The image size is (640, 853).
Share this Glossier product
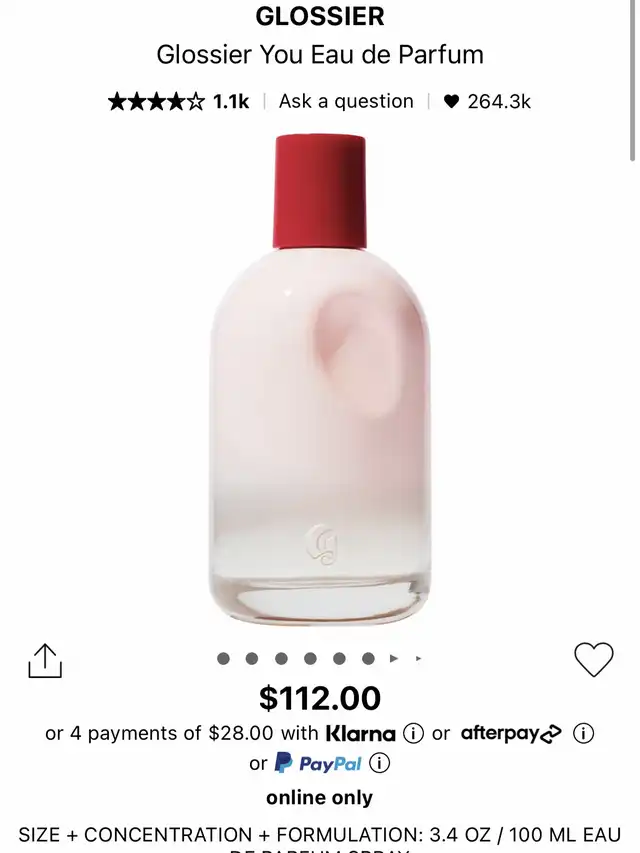click(x=45, y=660)
